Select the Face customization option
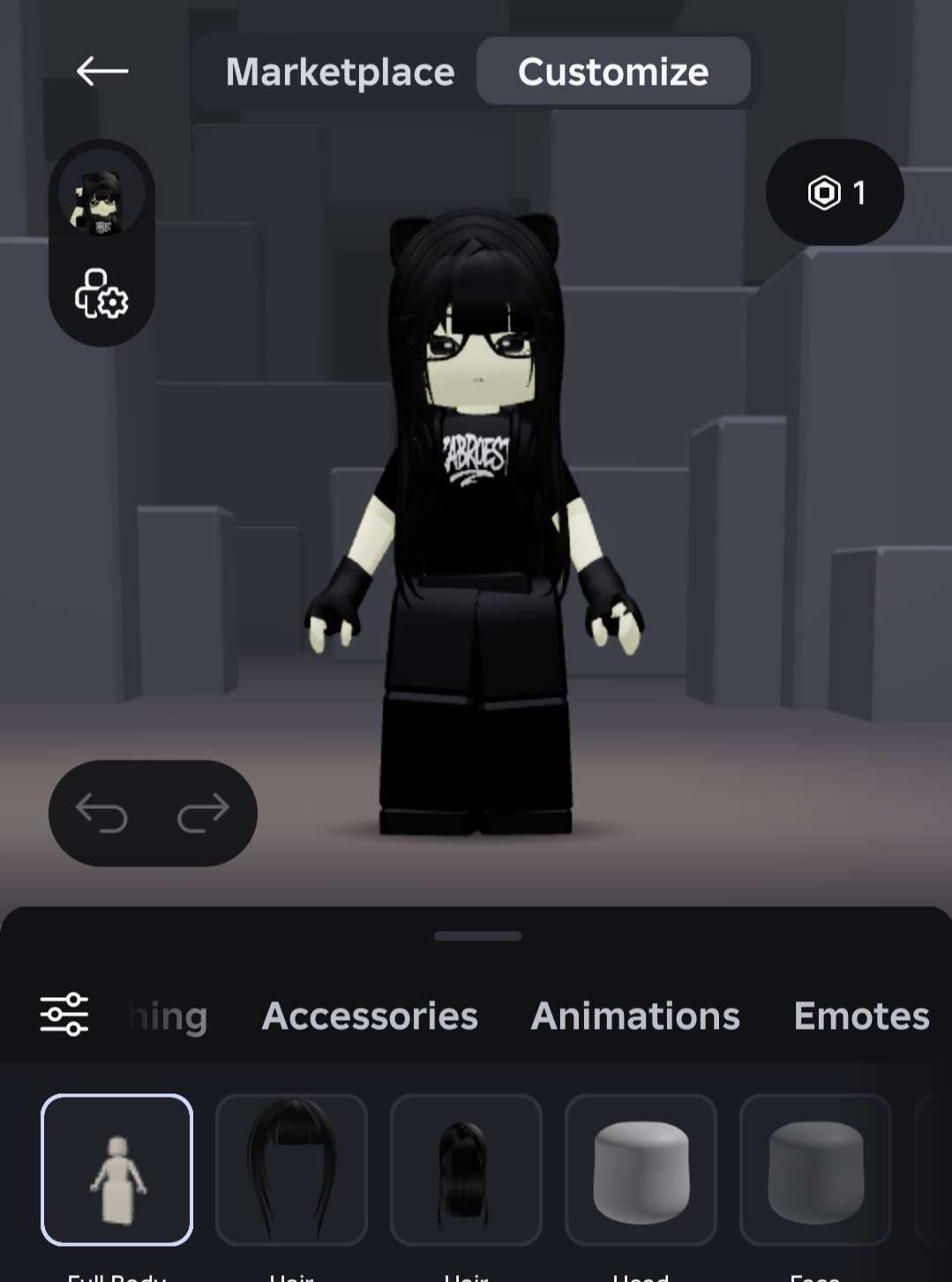The image size is (952, 1282). click(x=815, y=1171)
